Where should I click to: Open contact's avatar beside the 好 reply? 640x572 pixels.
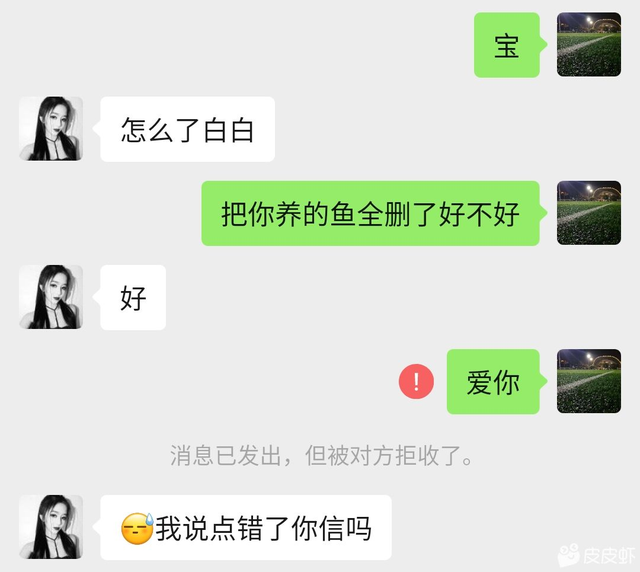[51, 297]
